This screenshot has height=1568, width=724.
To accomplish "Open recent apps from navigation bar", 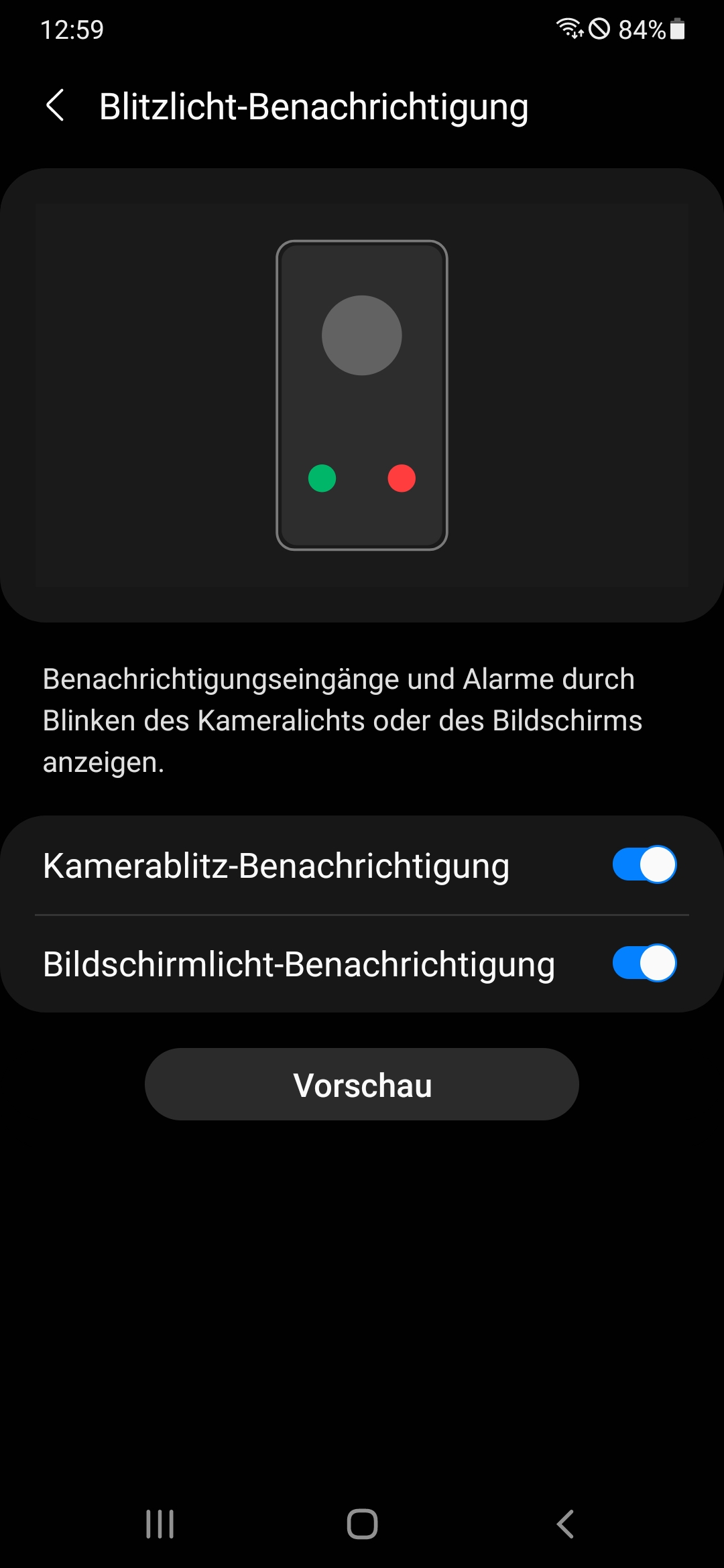I will pos(160,1524).
